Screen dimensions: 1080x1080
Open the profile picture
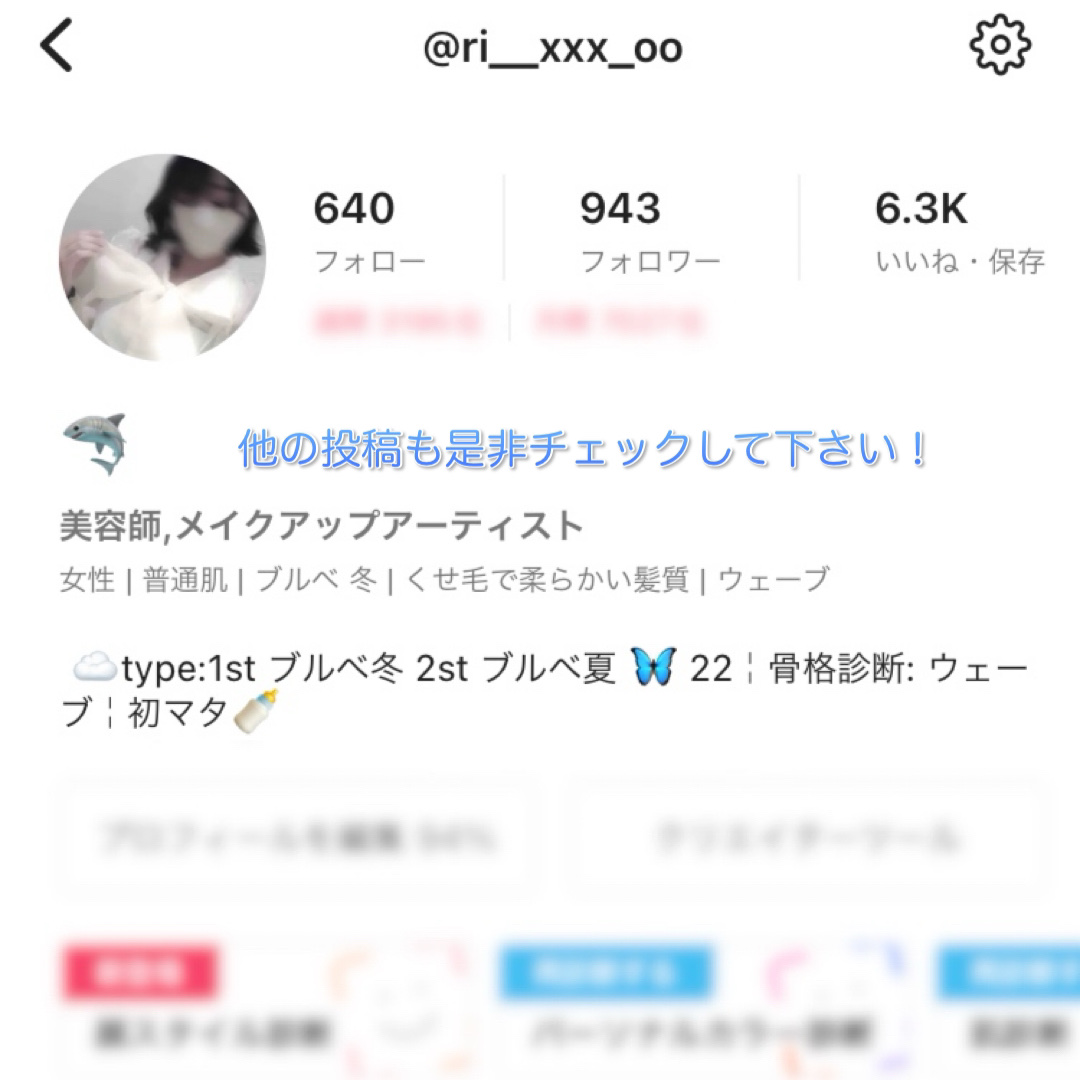[163, 257]
